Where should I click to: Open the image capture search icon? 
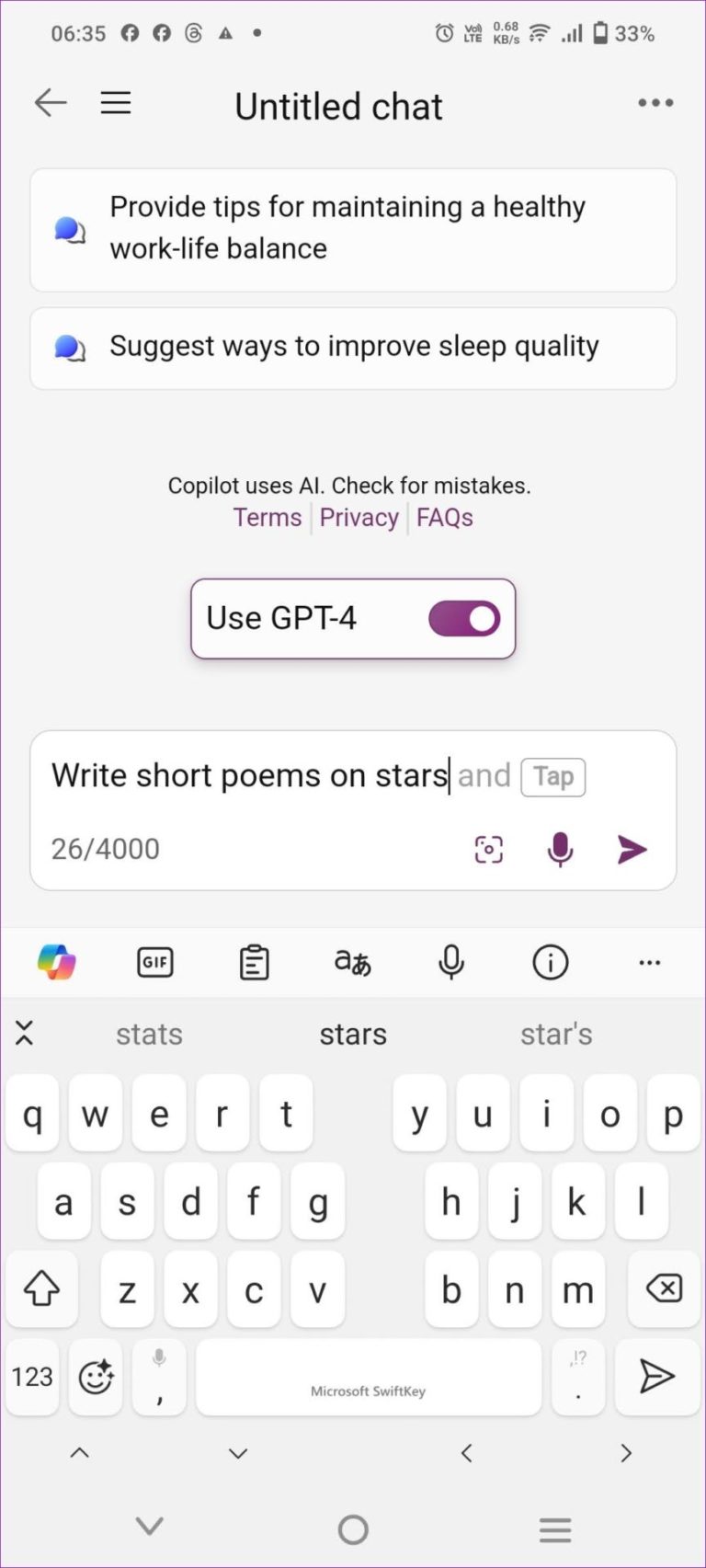click(x=488, y=850)
